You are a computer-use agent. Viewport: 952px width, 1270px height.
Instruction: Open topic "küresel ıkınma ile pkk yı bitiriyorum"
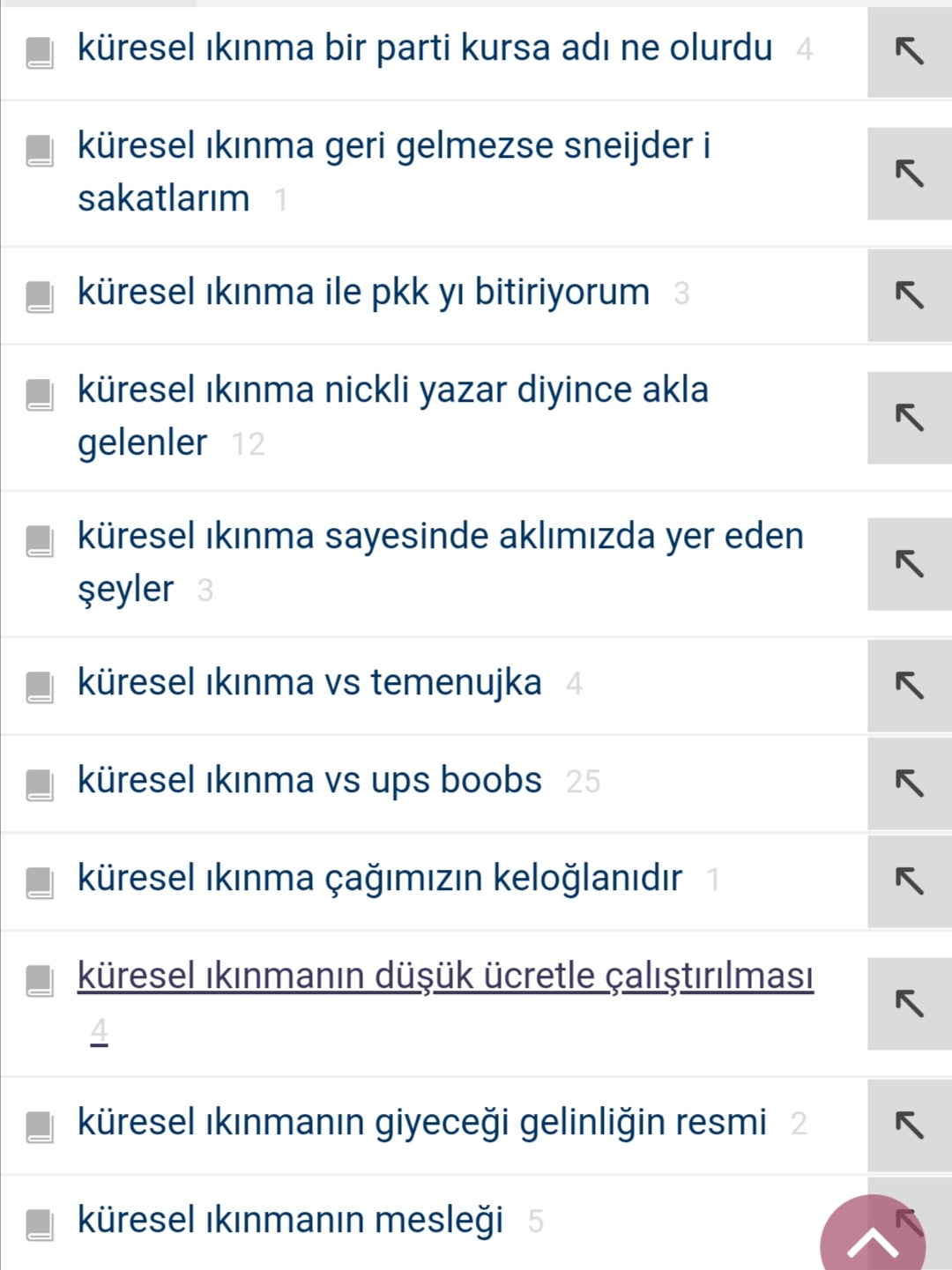(363, 293)
